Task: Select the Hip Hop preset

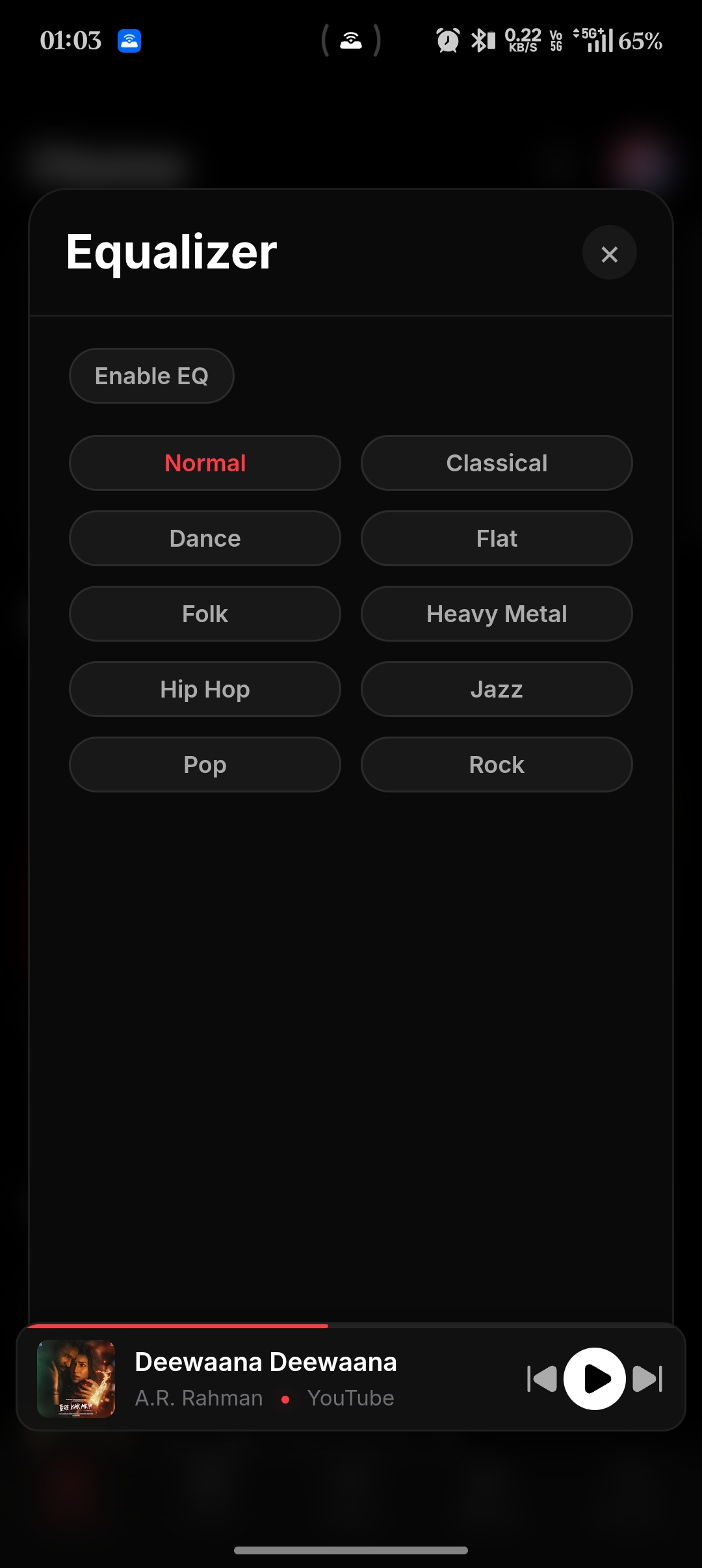Action: (x=205, y=689)
